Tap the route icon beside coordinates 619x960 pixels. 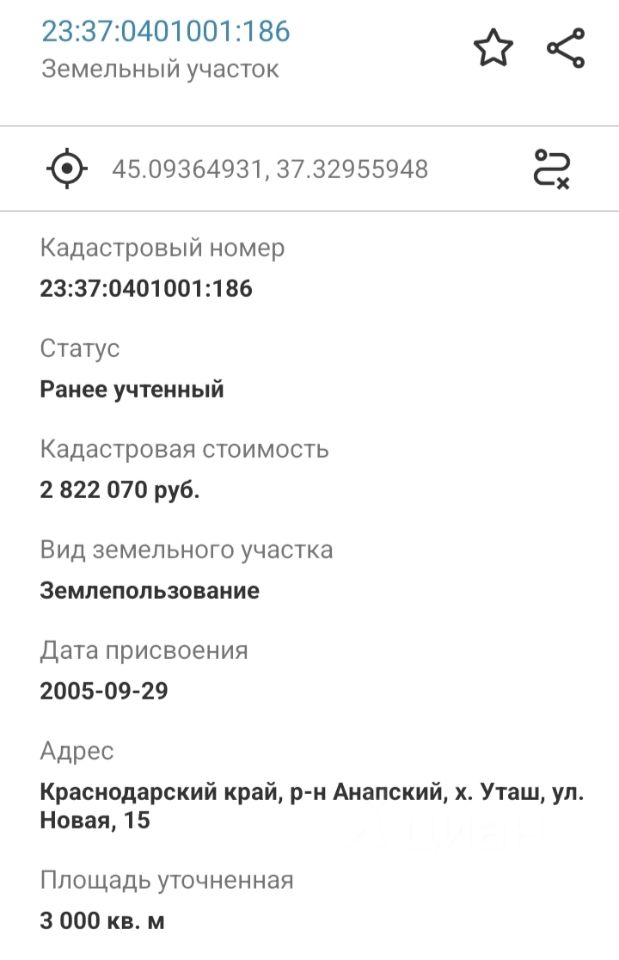pos(550,168)
